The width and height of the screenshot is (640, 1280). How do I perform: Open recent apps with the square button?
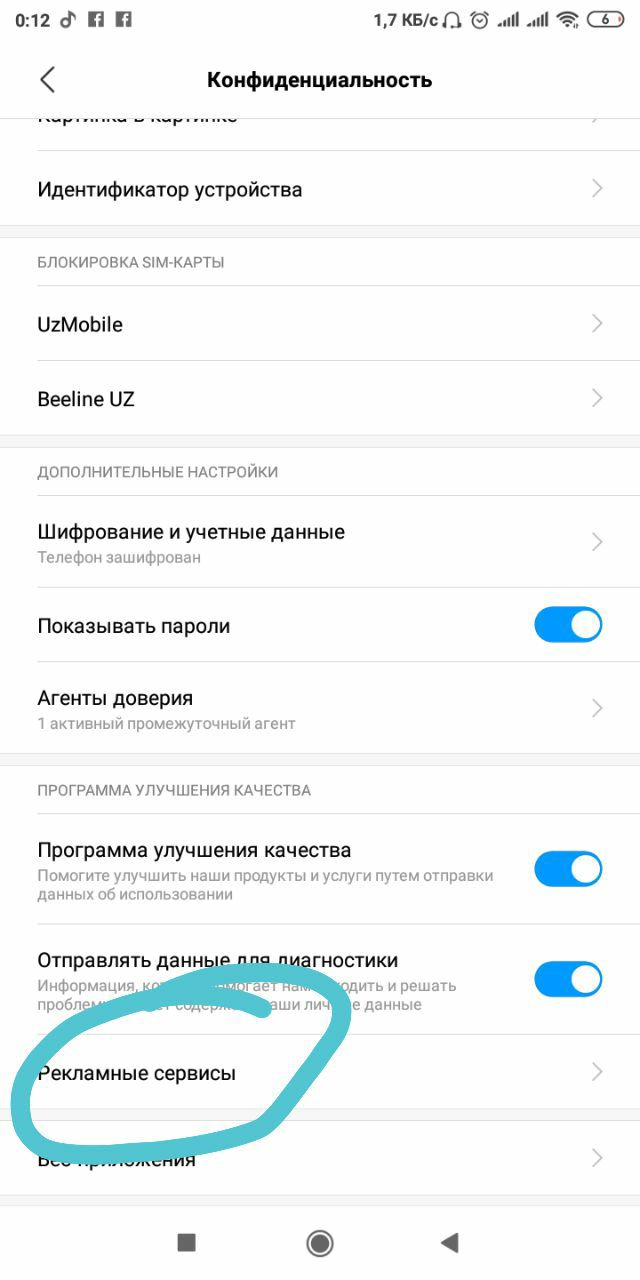pyautogui.click(x=186, y=1243)
